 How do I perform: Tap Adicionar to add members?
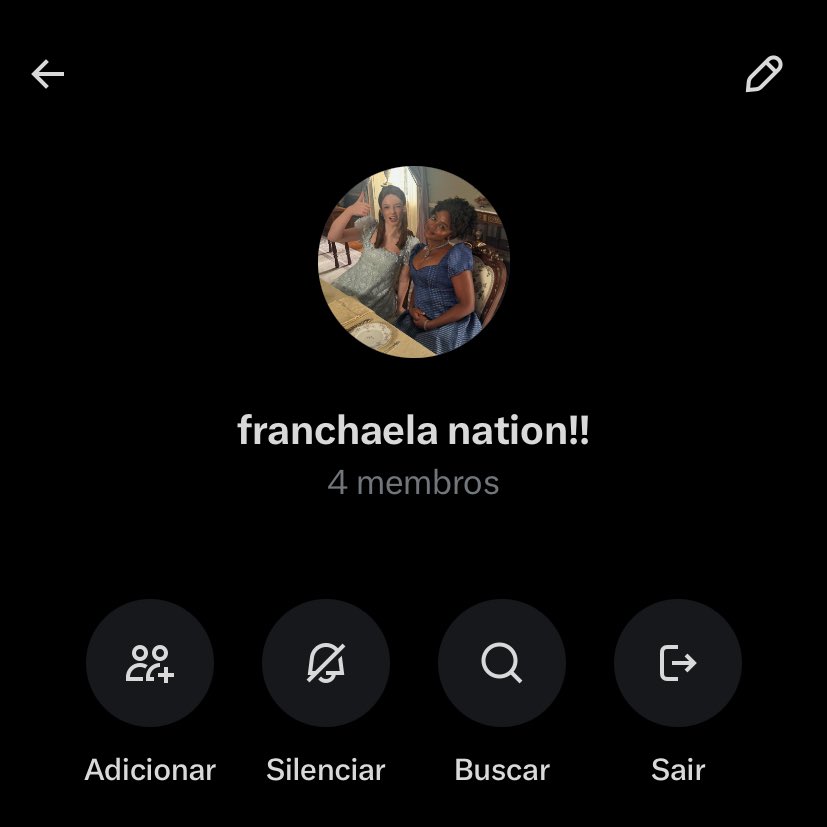click(150, 663)
